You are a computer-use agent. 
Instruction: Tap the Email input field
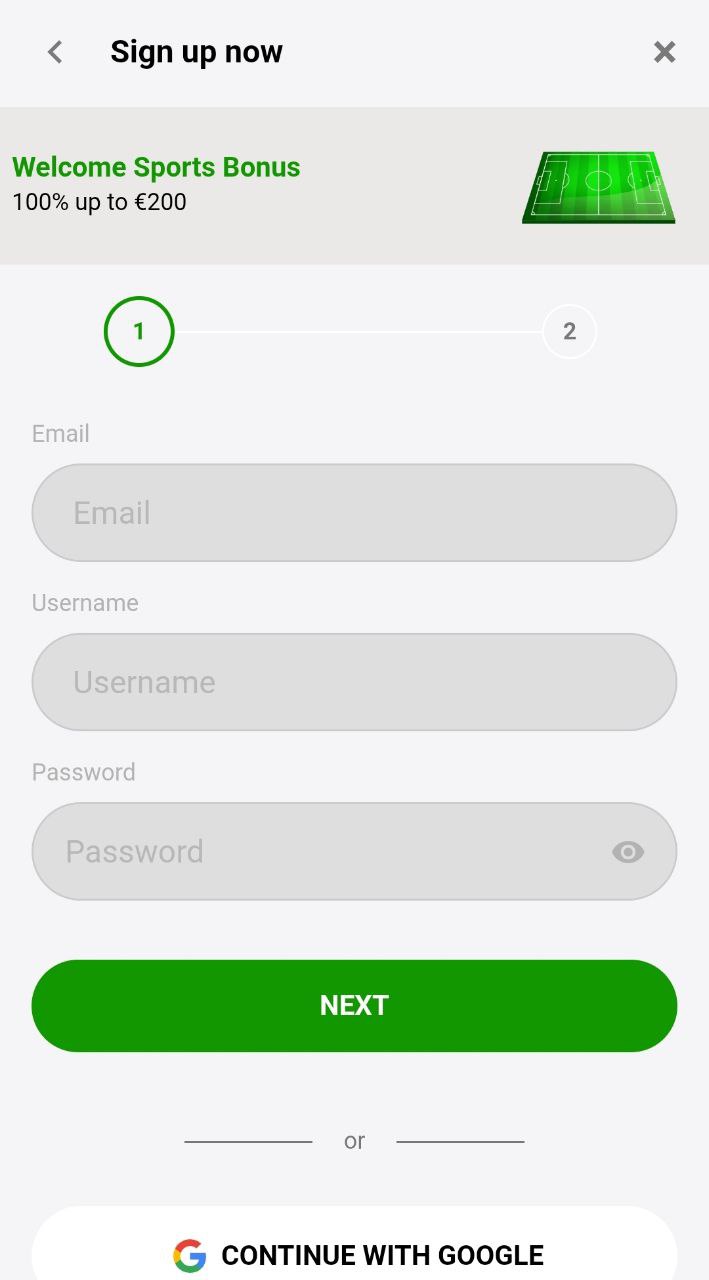(354, 512)
